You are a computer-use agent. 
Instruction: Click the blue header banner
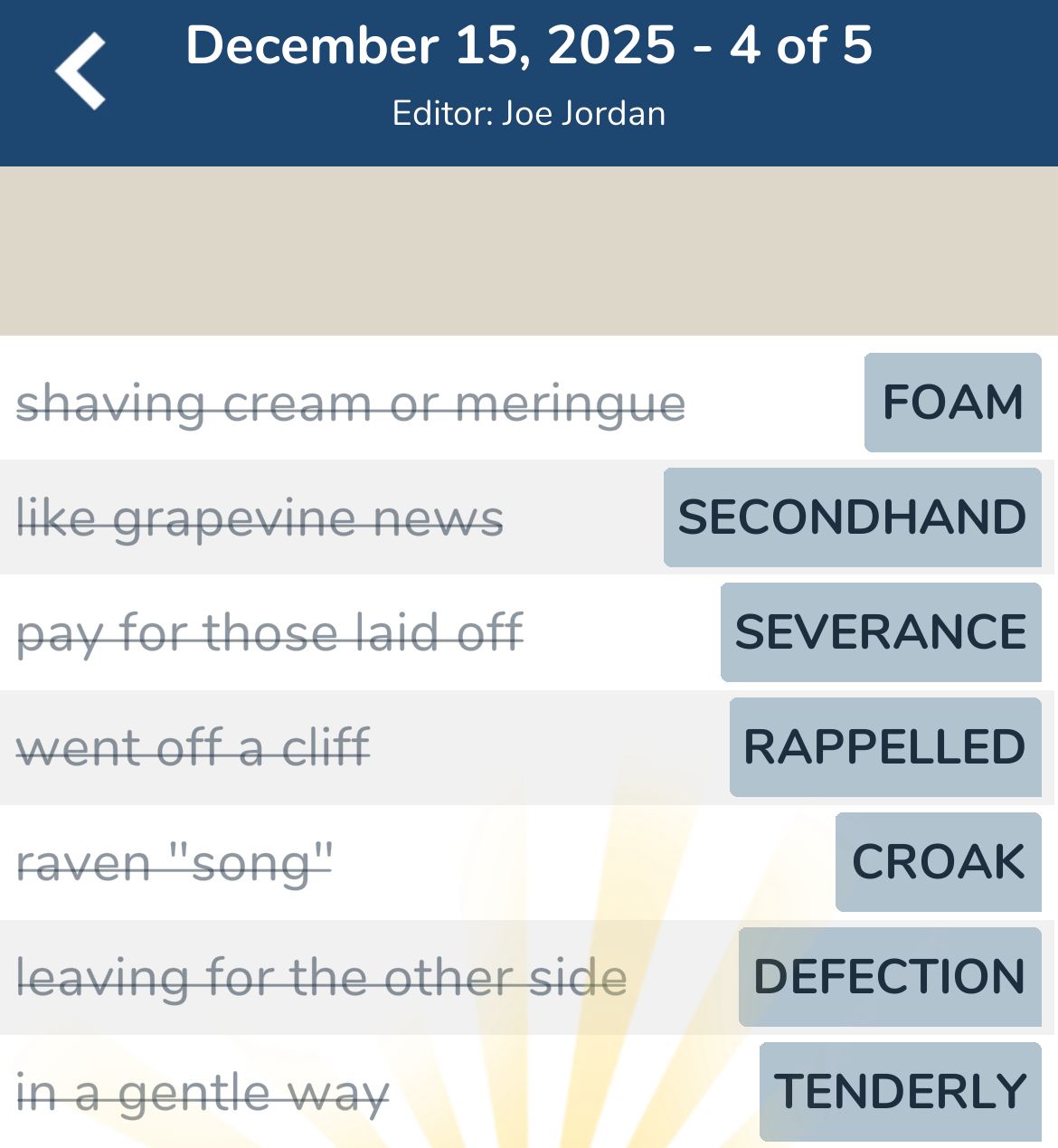[x=529, y=81]
